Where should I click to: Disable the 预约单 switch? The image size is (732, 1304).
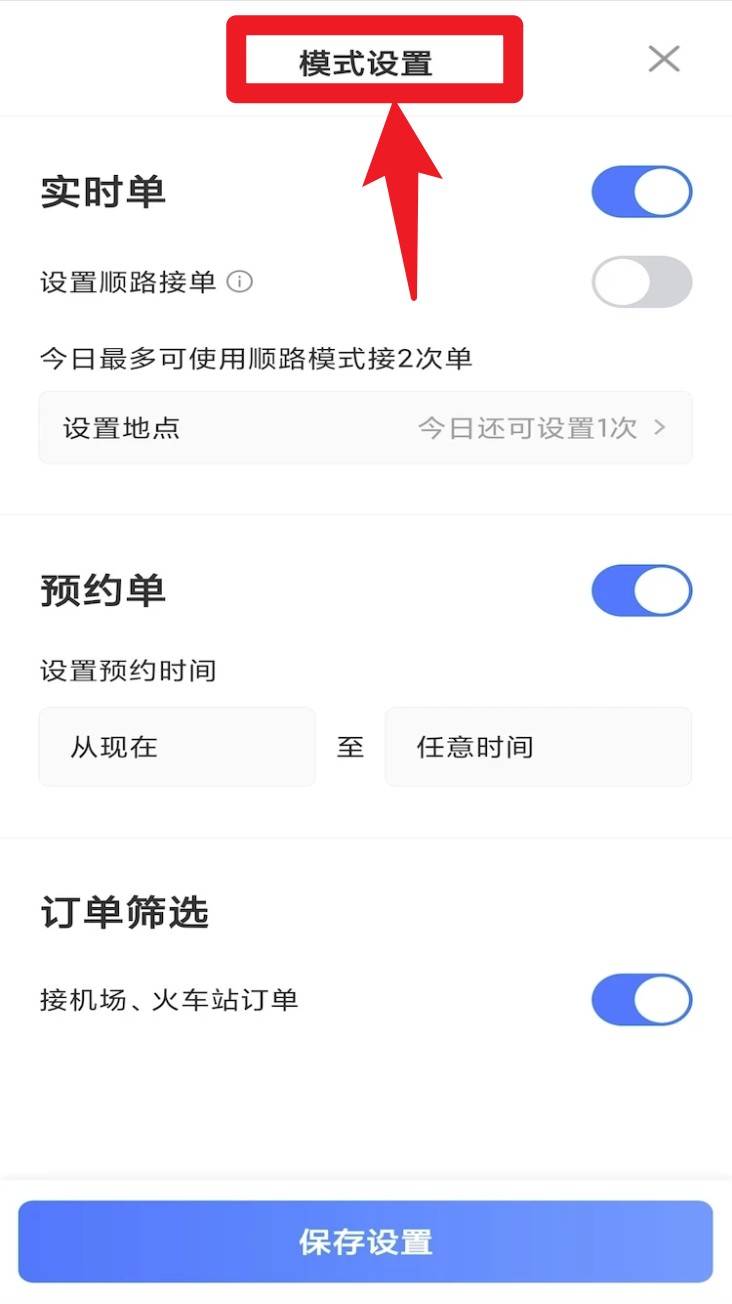641,591
